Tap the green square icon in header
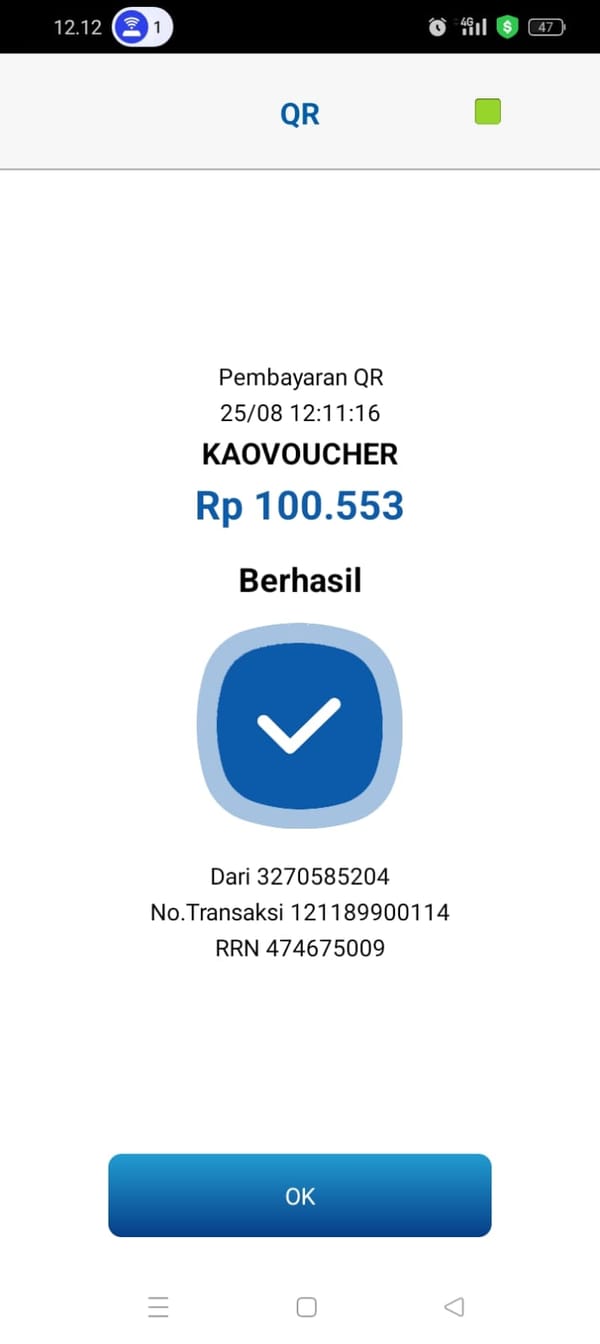This screenshot has width=600, height=1344. click(487, 112)
